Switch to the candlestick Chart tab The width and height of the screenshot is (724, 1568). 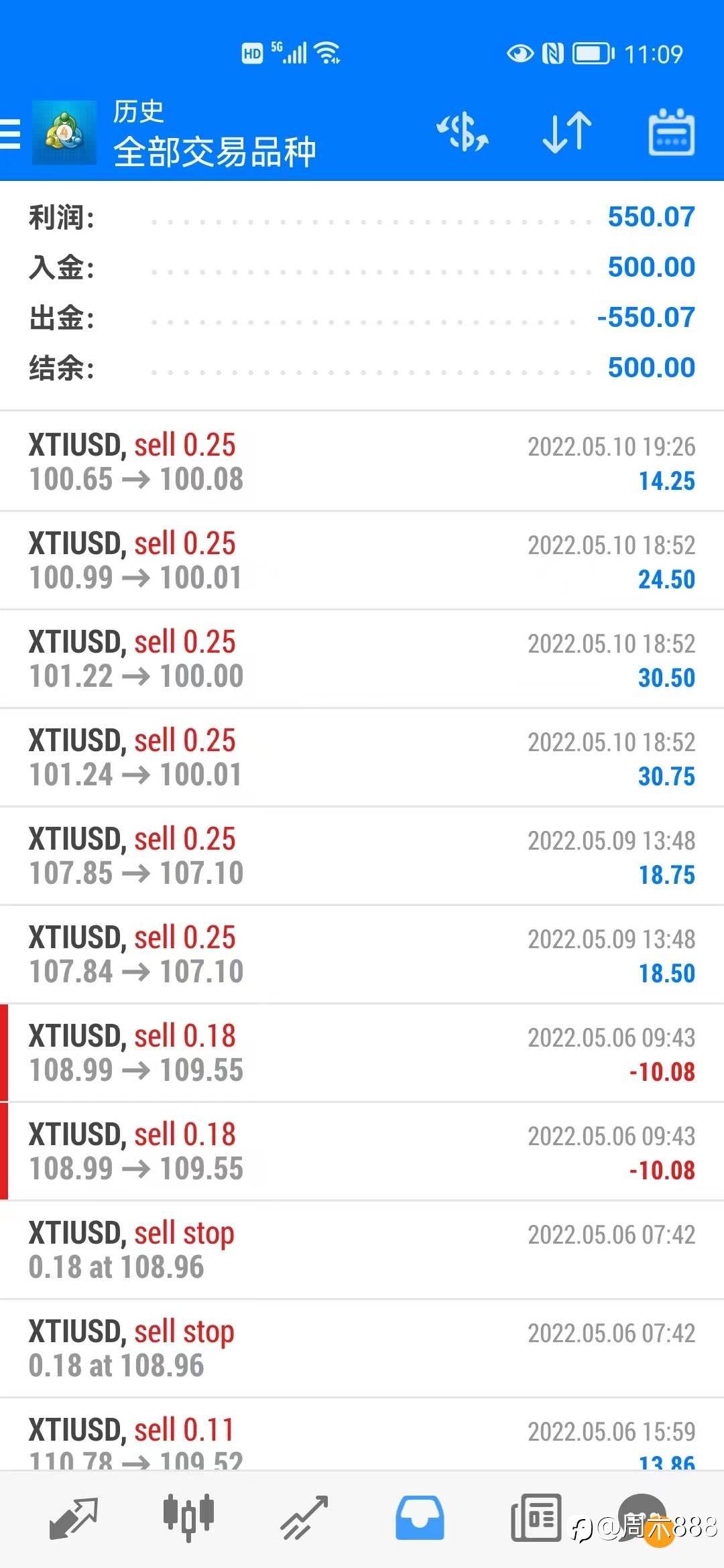(188, 1518)
